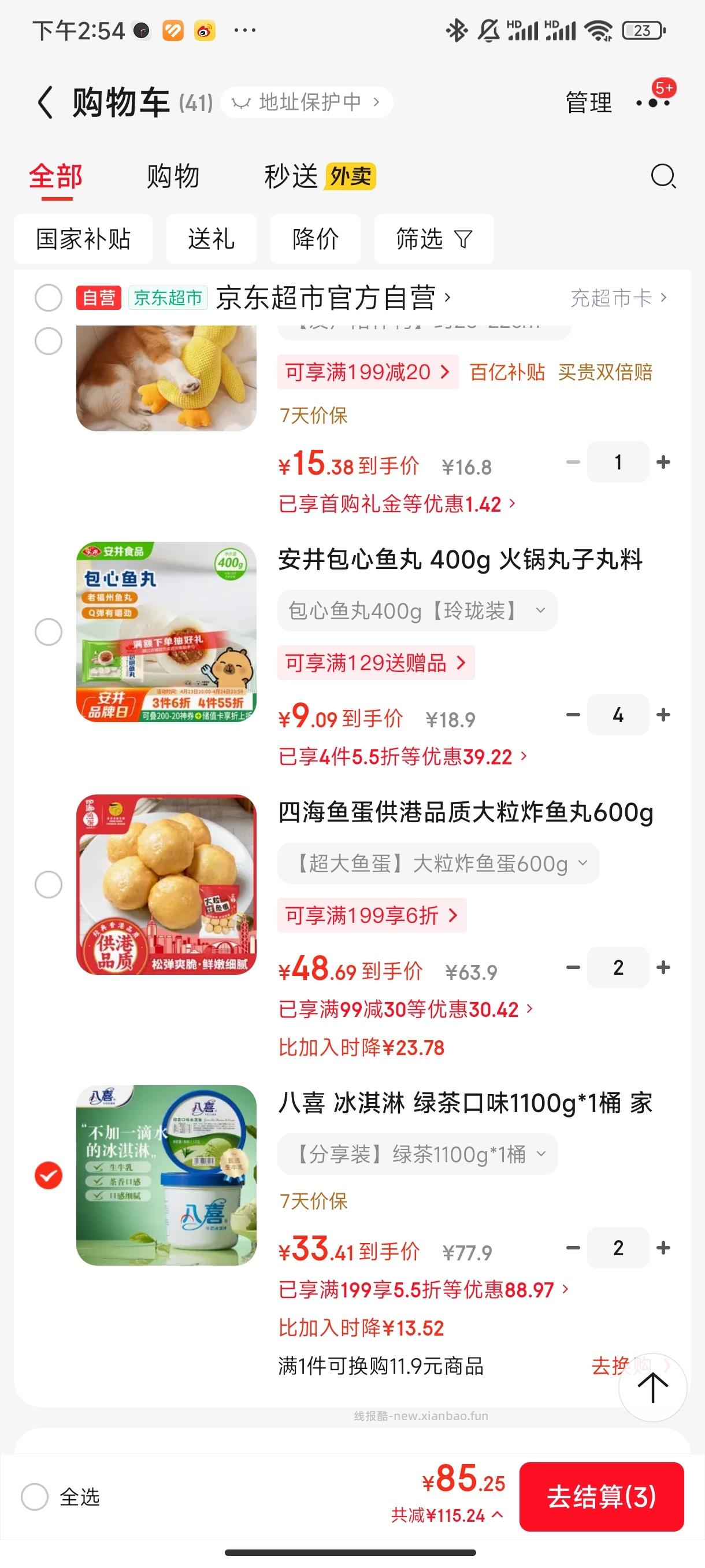The image size is (705, 1568).
Task: Decrease quantity of 八喜 ice cream with minus icon
Action: (573, 1248)
